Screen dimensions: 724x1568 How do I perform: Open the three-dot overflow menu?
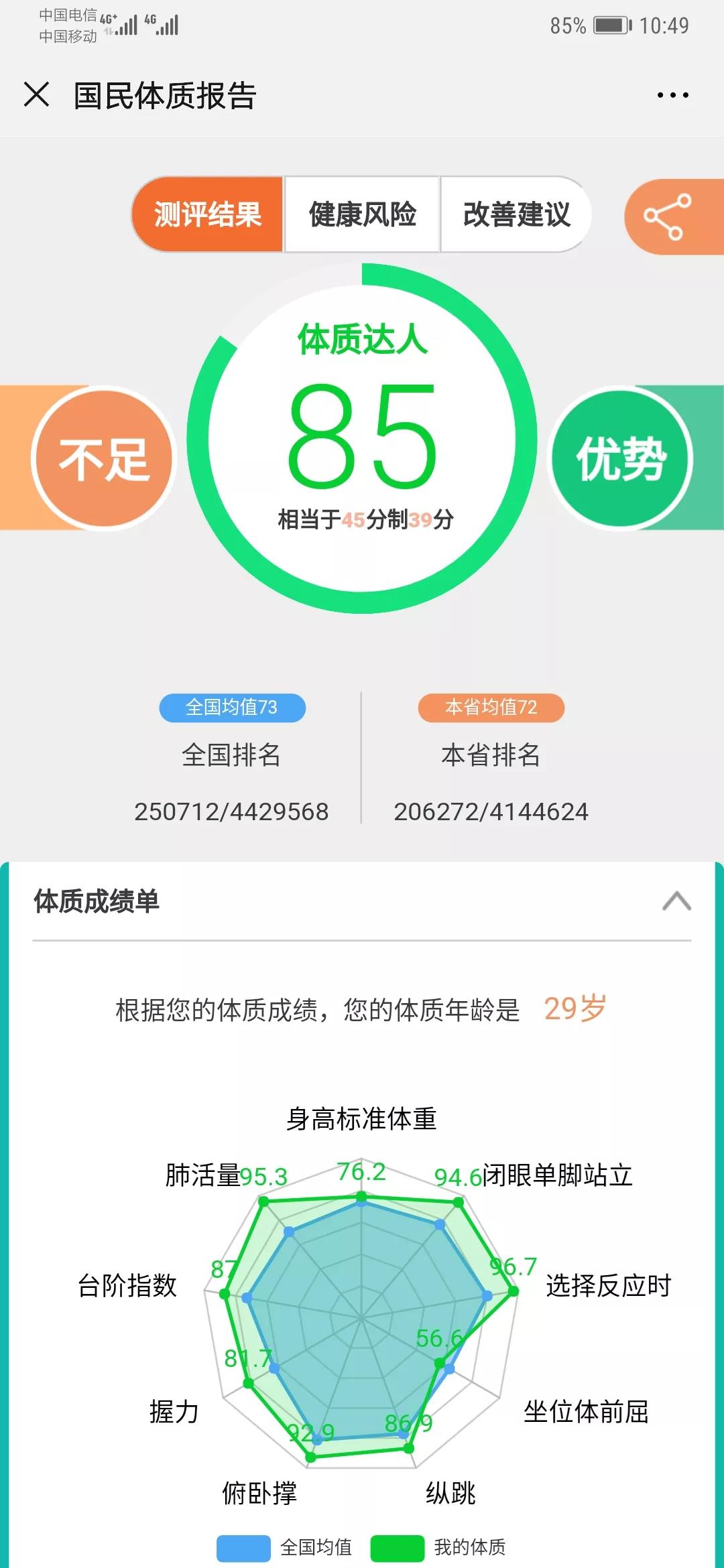672,95
